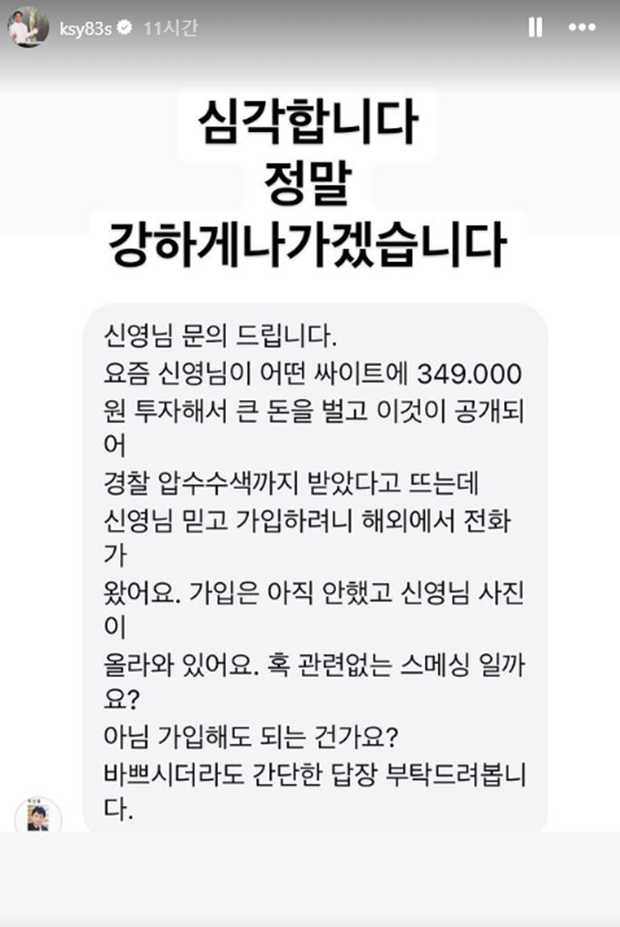Open ksy83s profile from username
620x927 pixels.
tap(85, 28)
